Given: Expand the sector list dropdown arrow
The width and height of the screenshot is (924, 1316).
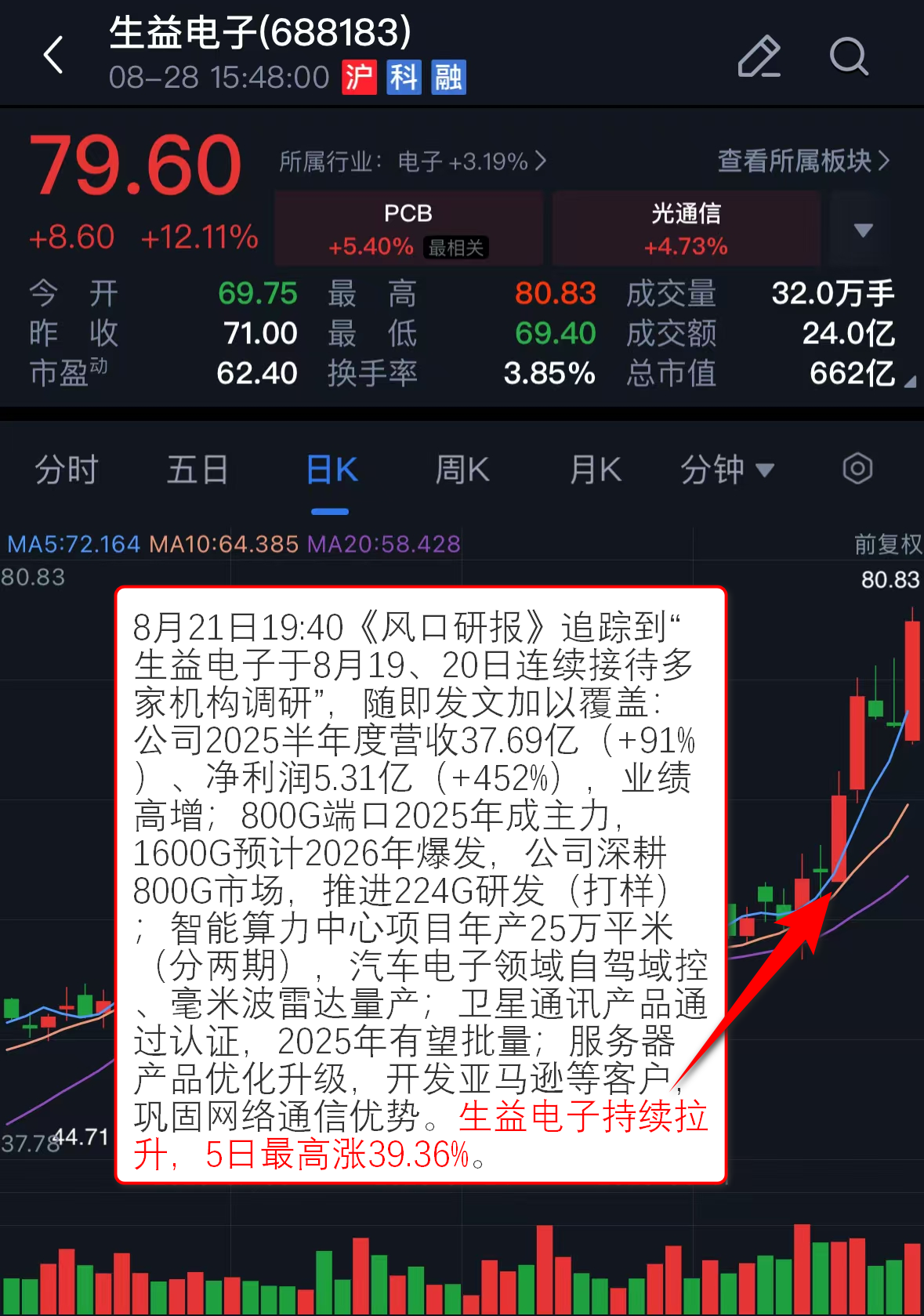Looking at the screenshot, I should [863, 230].
